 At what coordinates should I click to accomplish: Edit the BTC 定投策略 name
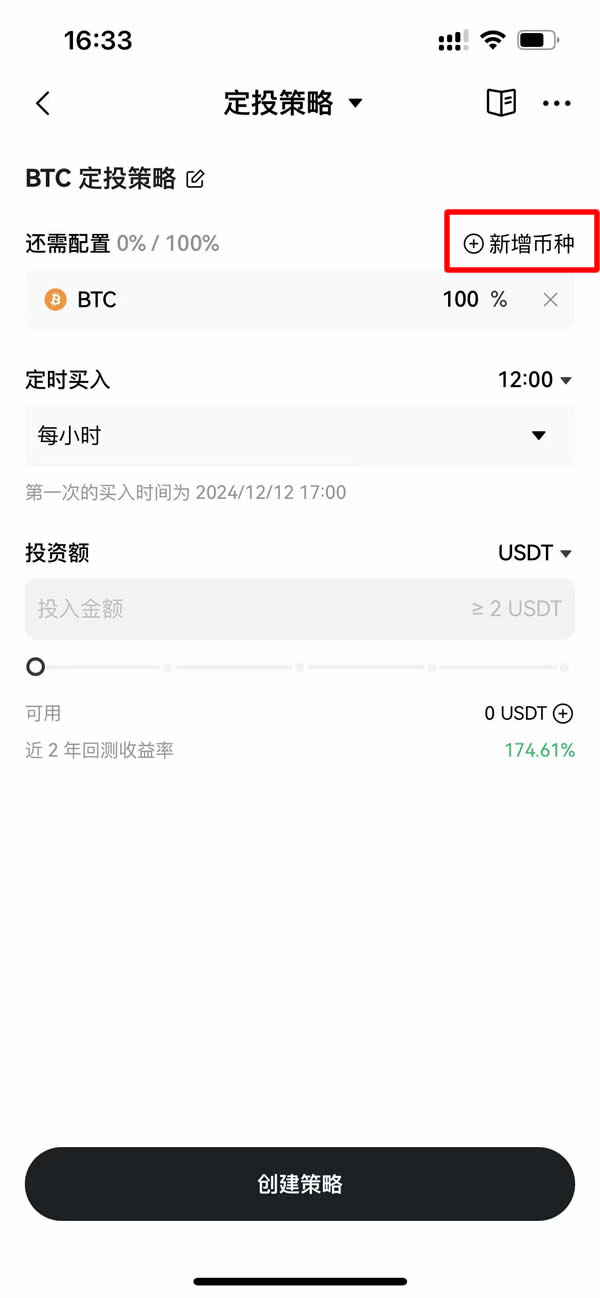[x=196, y=180]
